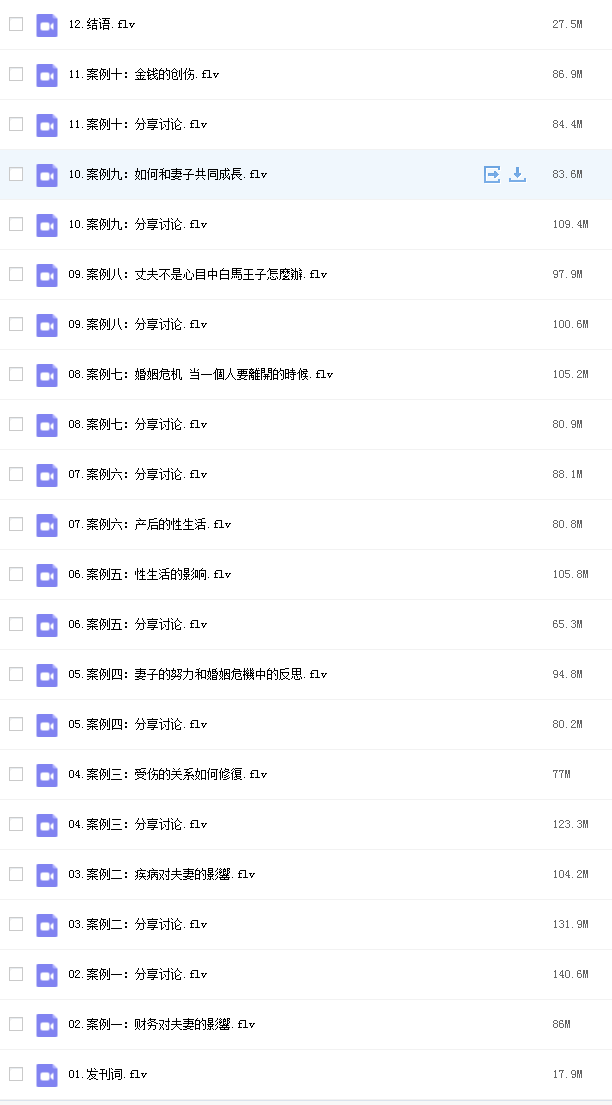Open 07.案例六:产后的性生活.flv
Screen dimensions: 612x1105
coord(149,525)
